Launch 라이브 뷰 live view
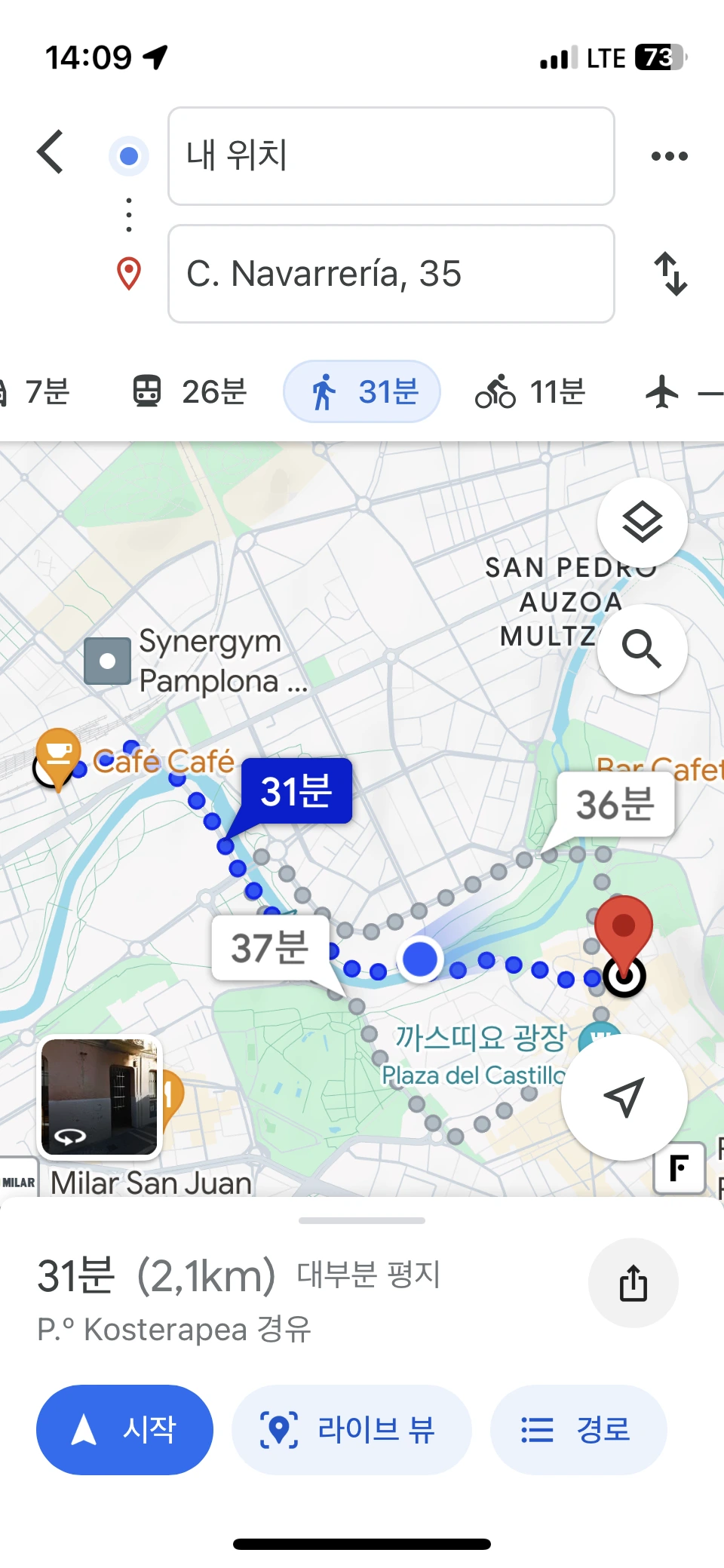Viewport: 724px width, 1568px height. click(x=351, y=1429)
